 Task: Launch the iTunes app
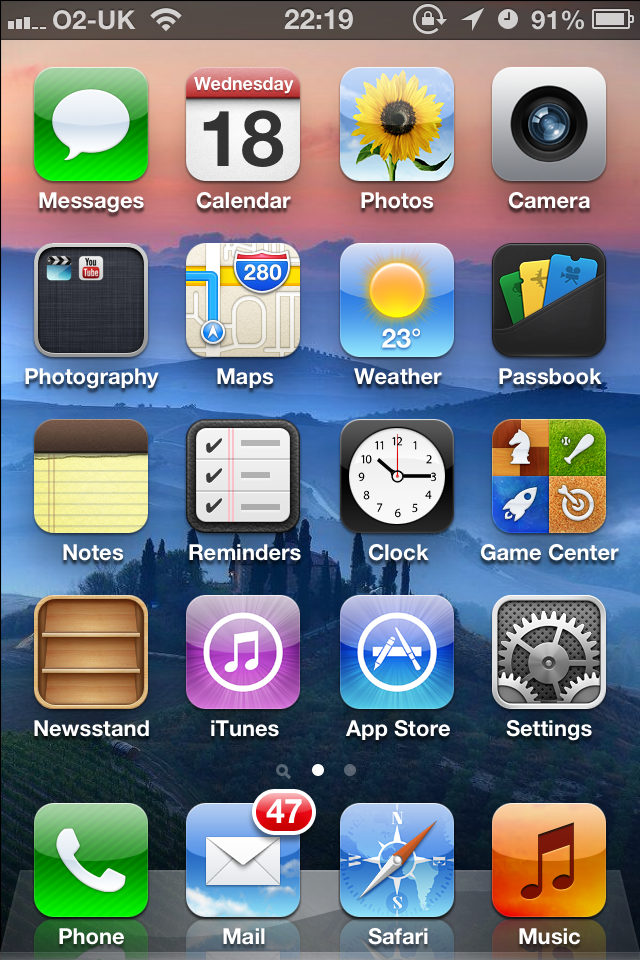click(x=243, y=652)
